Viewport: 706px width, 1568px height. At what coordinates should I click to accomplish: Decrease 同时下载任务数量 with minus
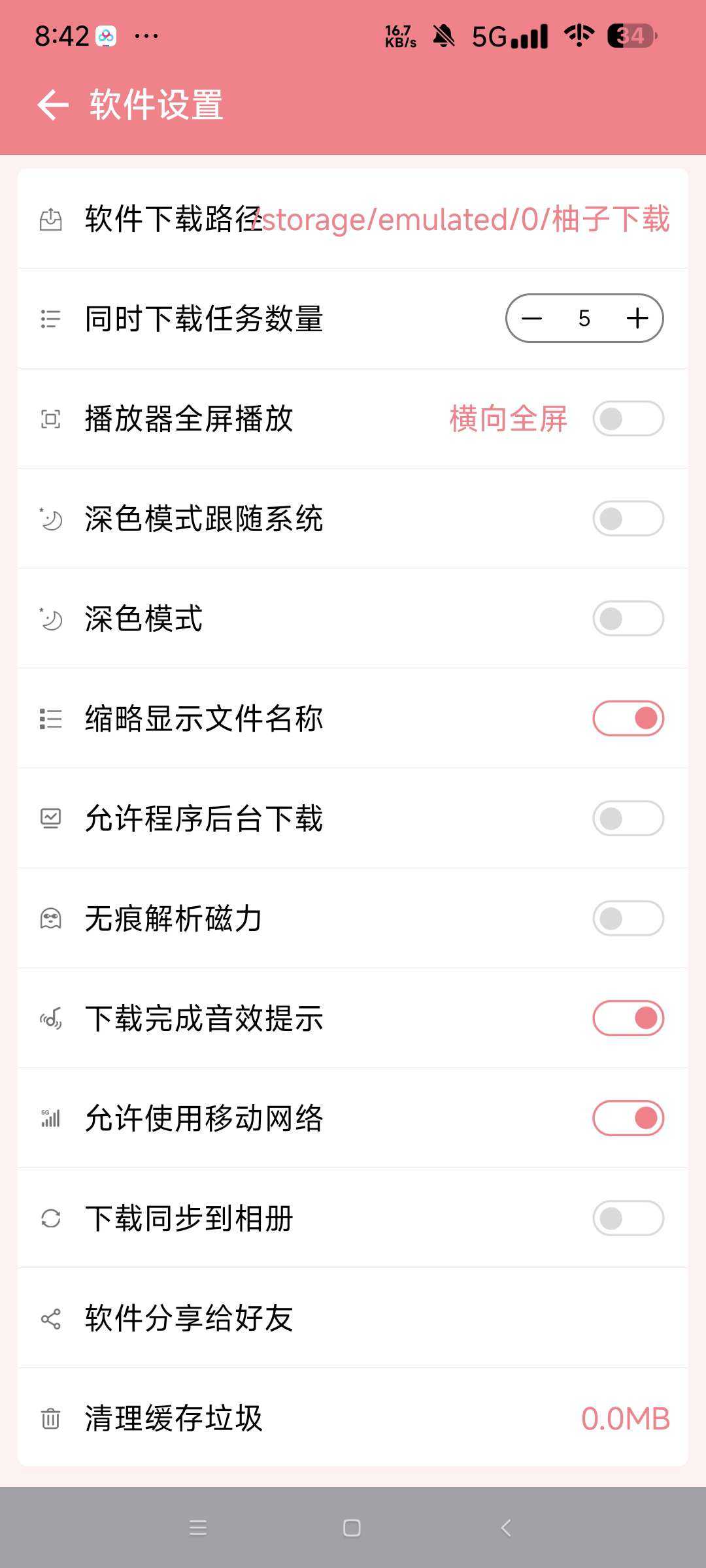point(532,319)
